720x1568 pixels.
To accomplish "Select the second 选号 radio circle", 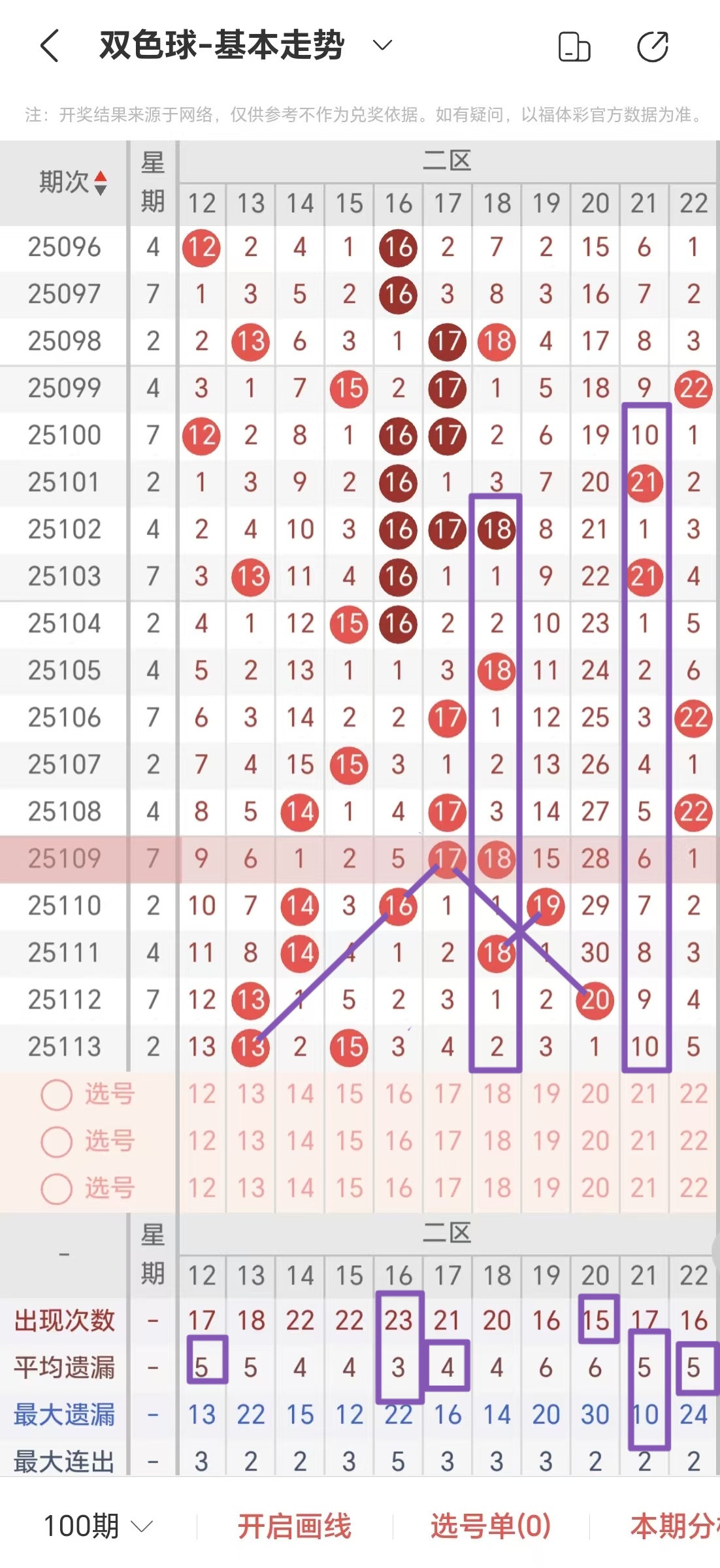I will pyautogui.click(x=56, y=1143).
